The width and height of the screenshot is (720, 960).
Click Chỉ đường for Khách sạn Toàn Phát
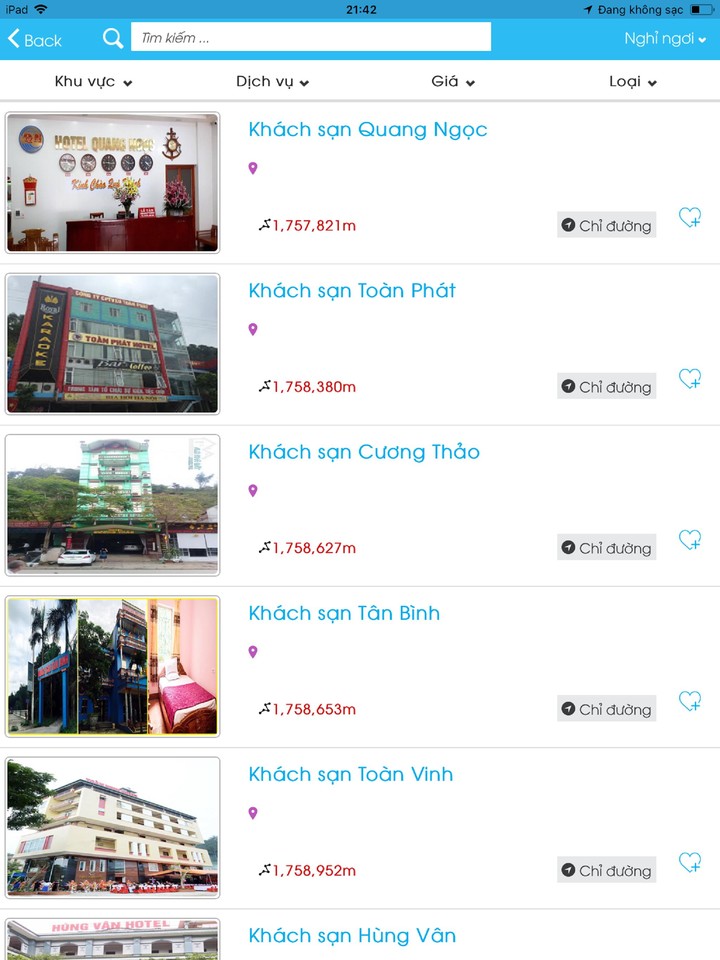pyautogui.click(x=606, y=386)
